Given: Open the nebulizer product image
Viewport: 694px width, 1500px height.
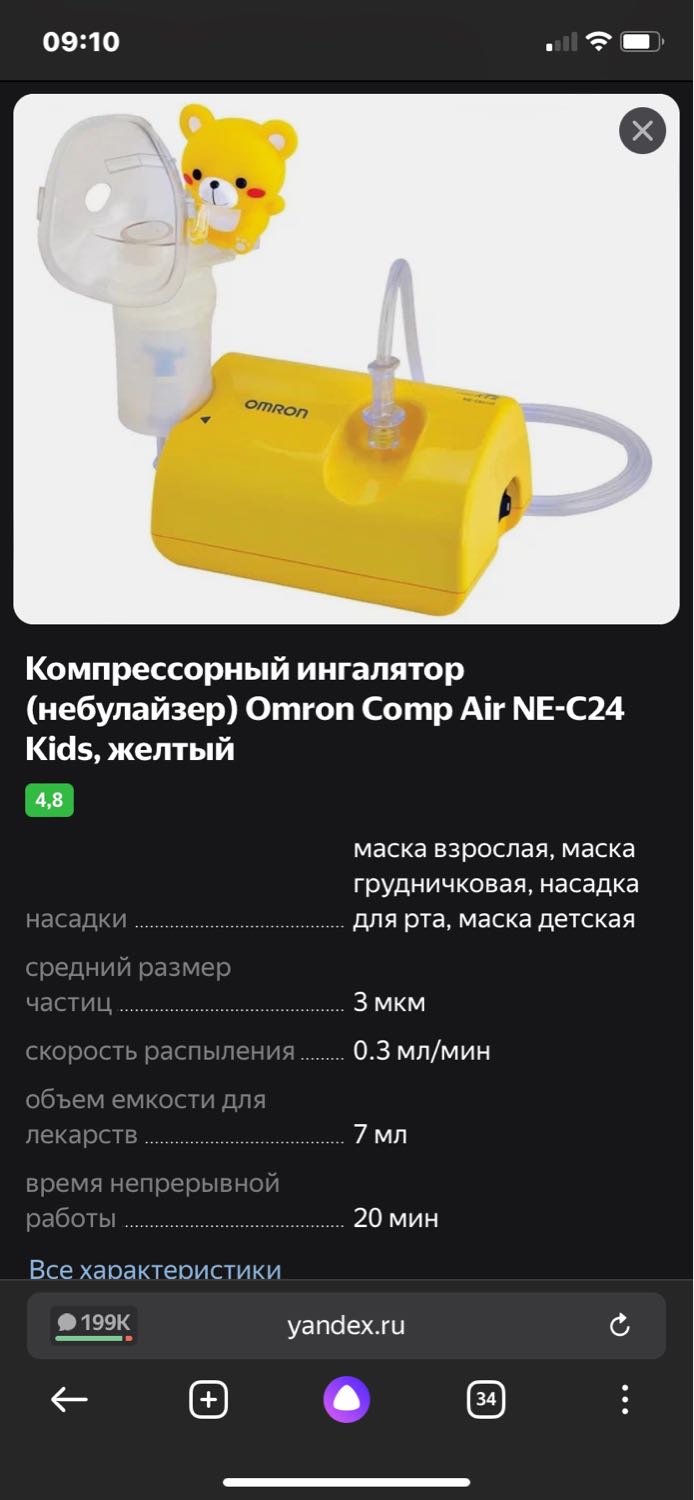Looking at the screenshot, I should click(346, 359).
